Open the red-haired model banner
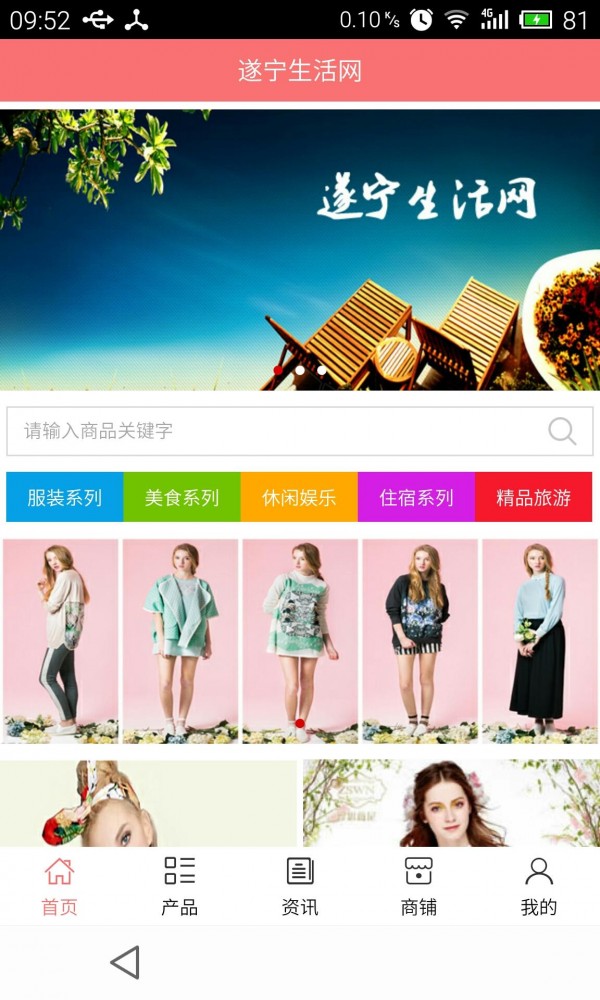Image resolution: width=600 pixels, height=1000 pixels. coord(451,804)
